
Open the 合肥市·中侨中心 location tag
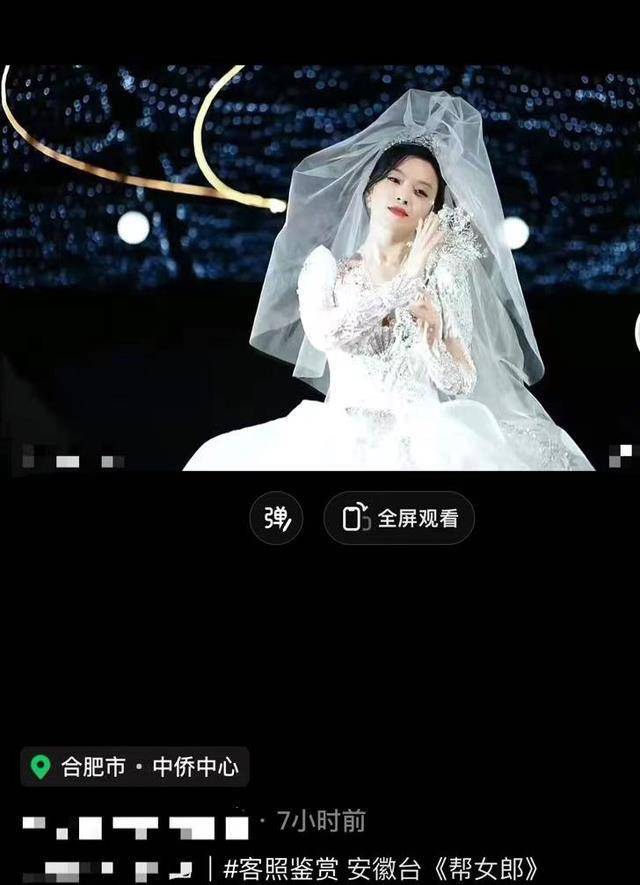[x=135, y=767]
